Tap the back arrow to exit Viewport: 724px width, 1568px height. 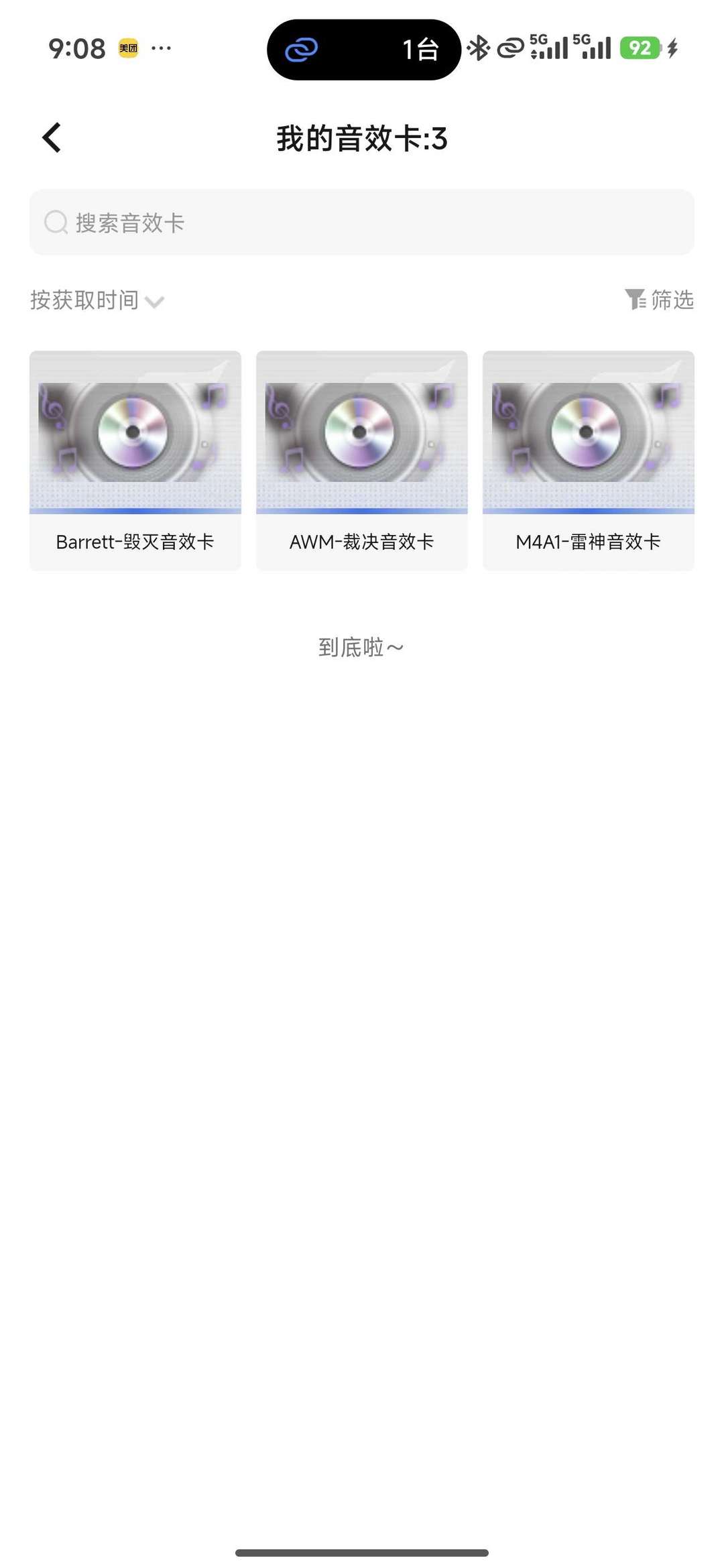51,137
